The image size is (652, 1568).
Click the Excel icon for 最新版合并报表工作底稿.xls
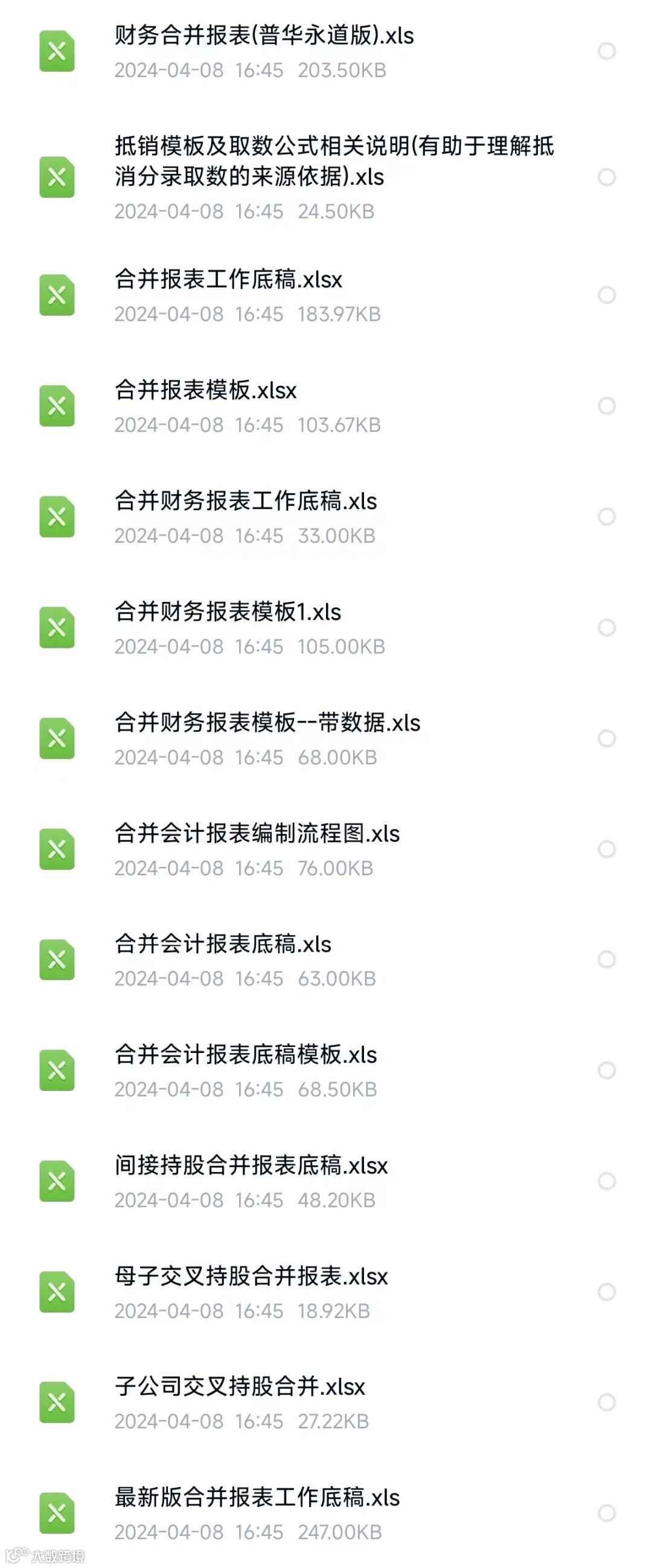[x=58, y=1515]
